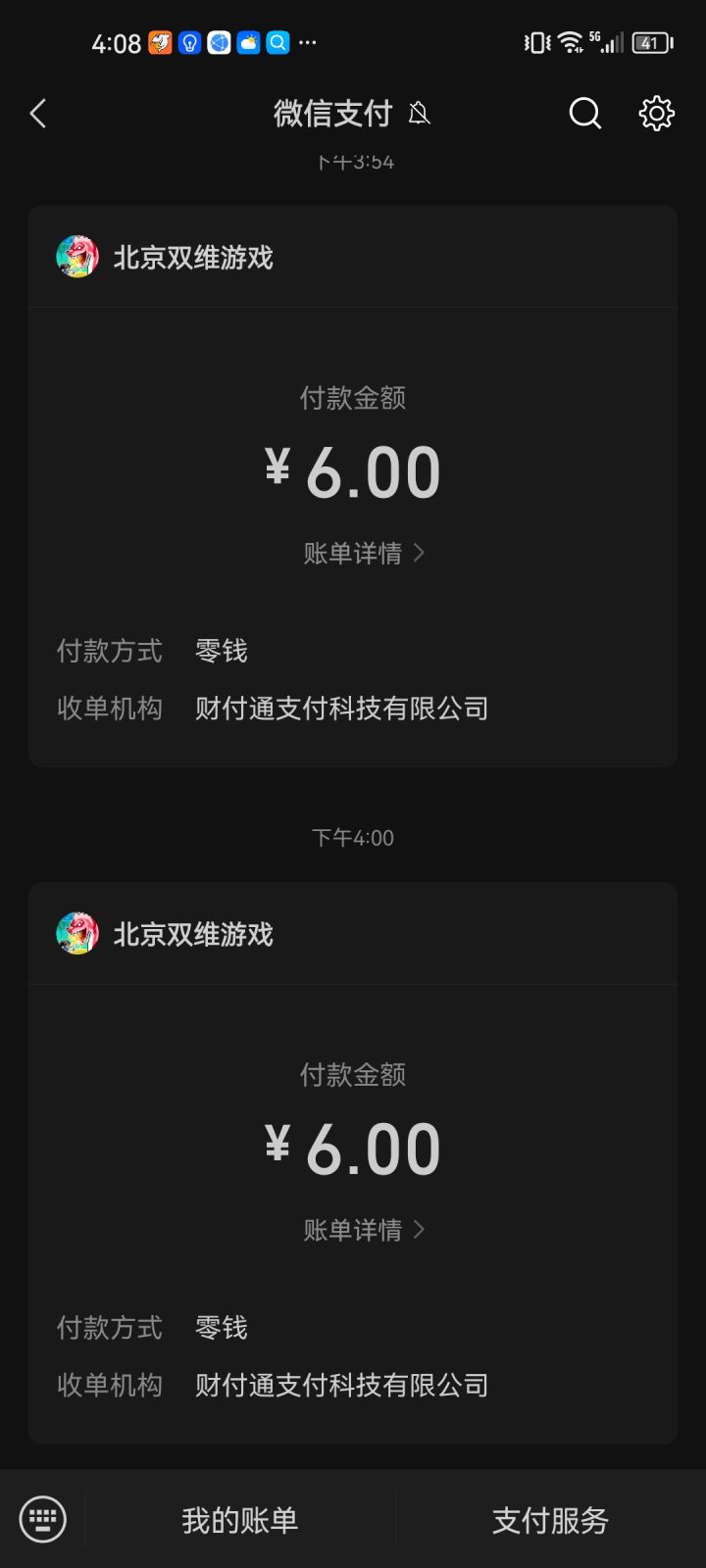Open 支付服务 menu
The height and width of the screenshot is (1568, 706).
[x=550, y=1520]
